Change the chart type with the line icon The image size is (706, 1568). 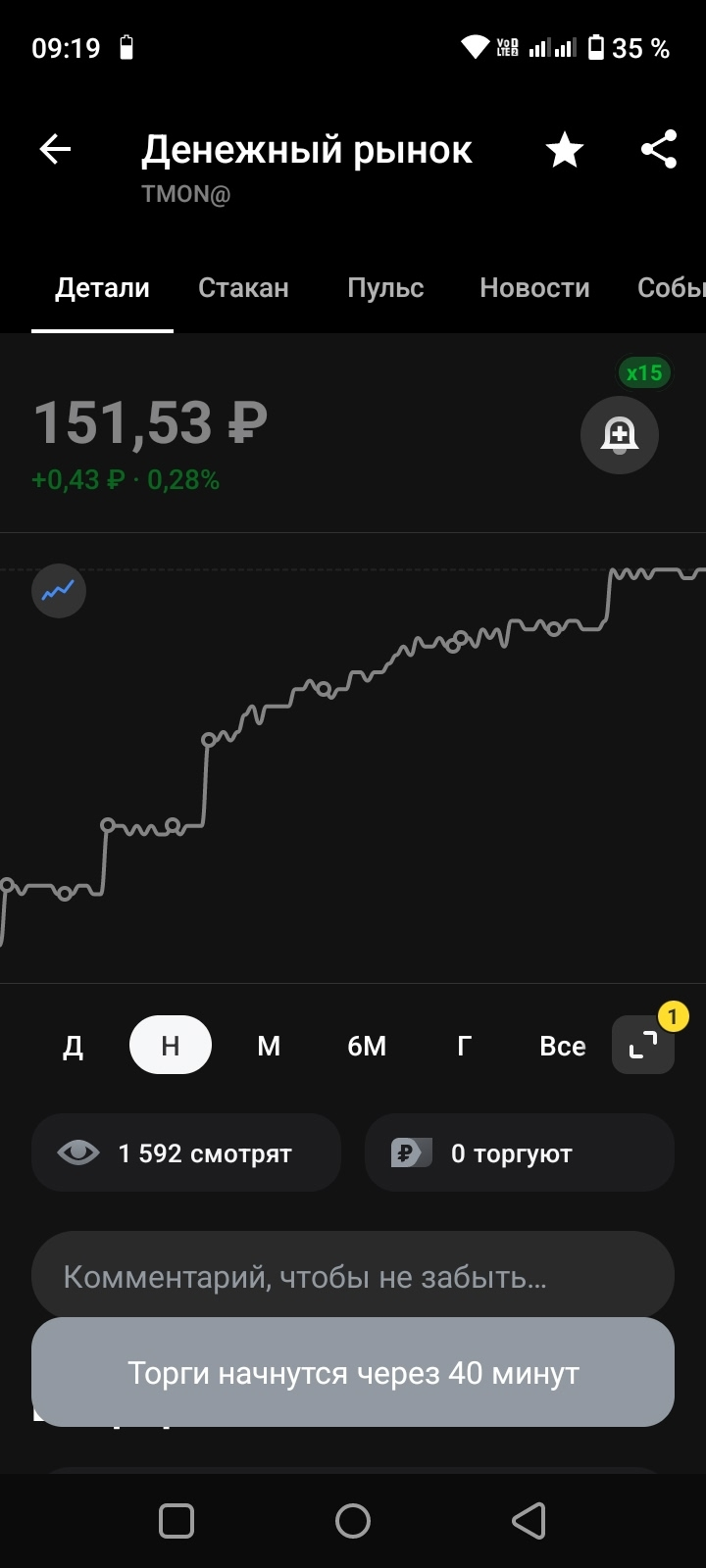point(59,591)
